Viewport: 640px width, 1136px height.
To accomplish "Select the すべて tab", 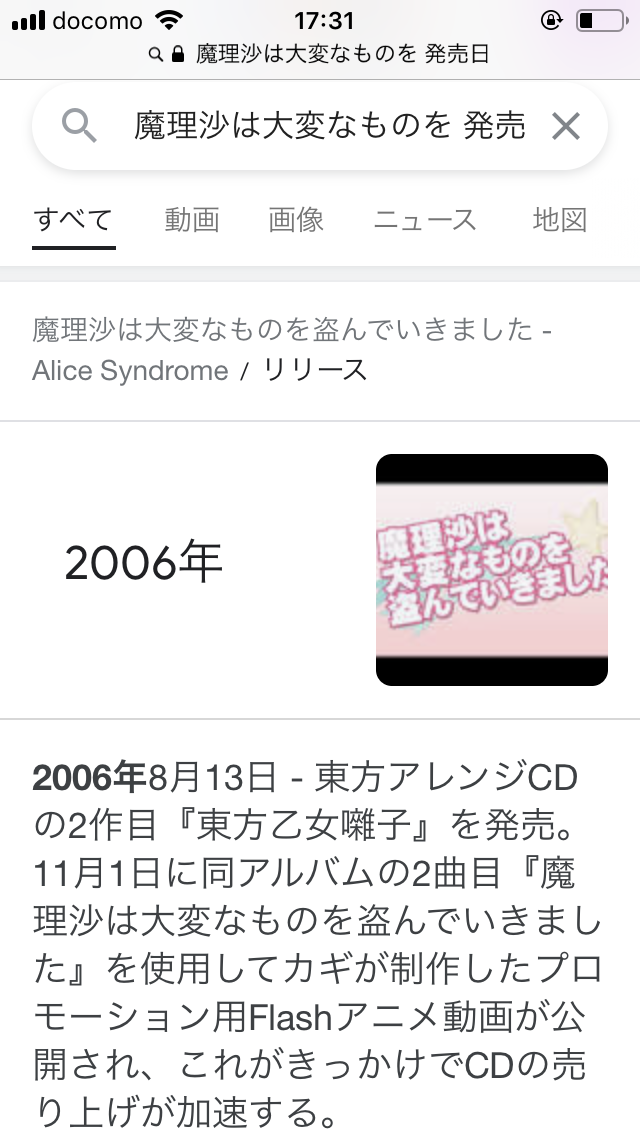I will (x=73, y=220).
